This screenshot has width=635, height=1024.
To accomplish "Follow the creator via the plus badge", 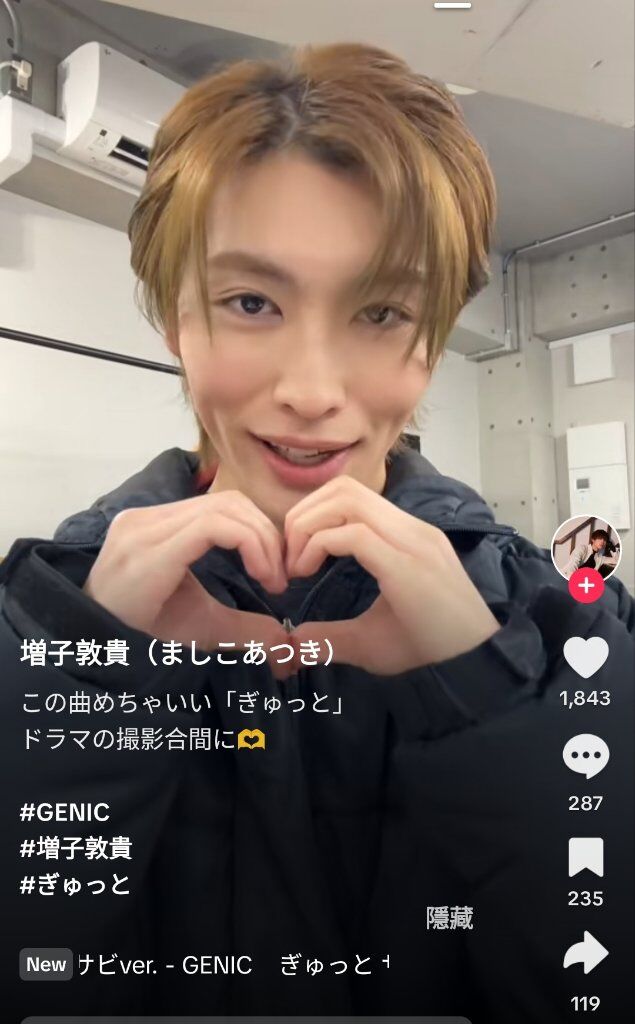I will click(x=586, y=585).
